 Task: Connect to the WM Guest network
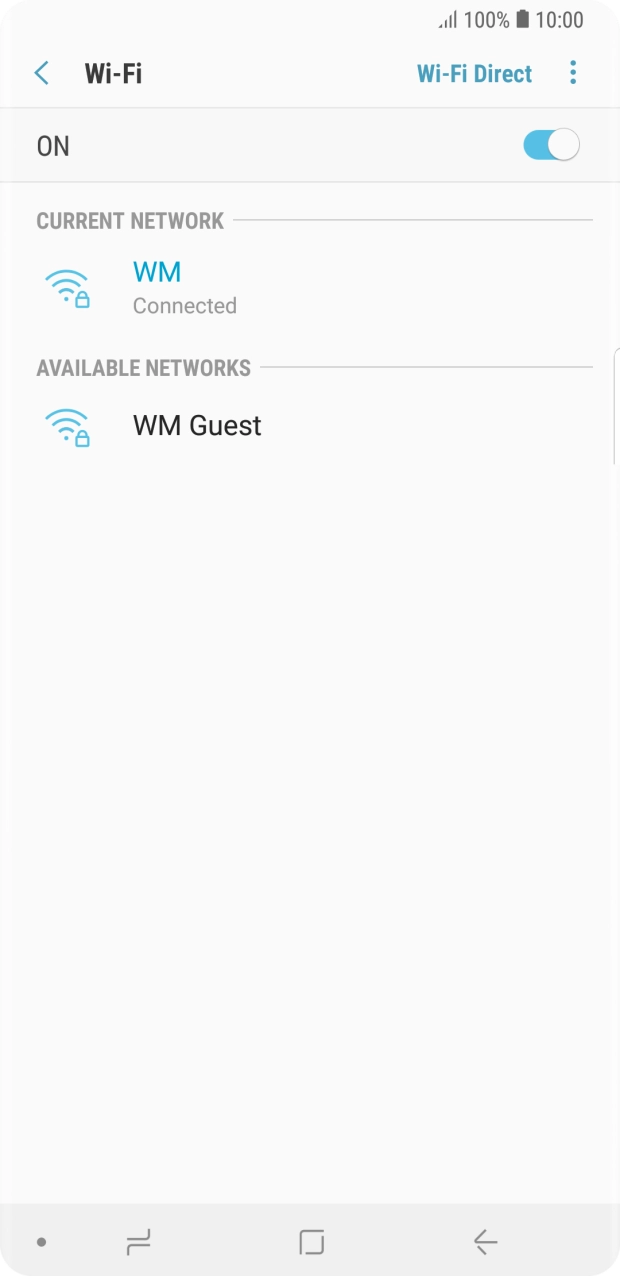click(x=310, y=426)
